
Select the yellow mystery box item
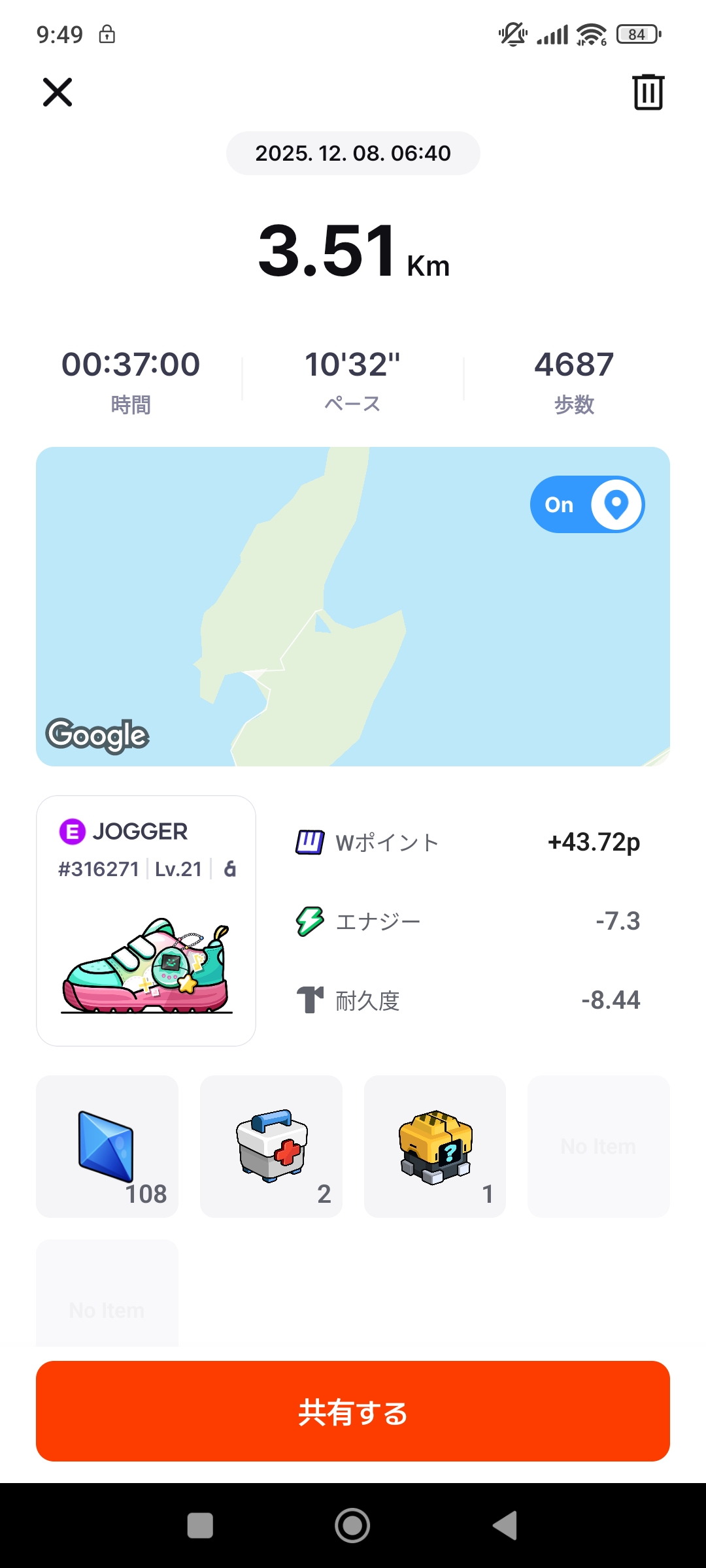coord(435,1147)
